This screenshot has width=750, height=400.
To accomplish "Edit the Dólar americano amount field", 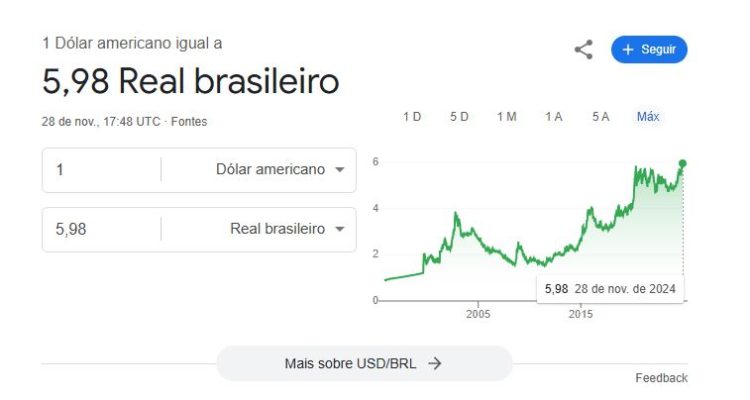I will point(100,170).
